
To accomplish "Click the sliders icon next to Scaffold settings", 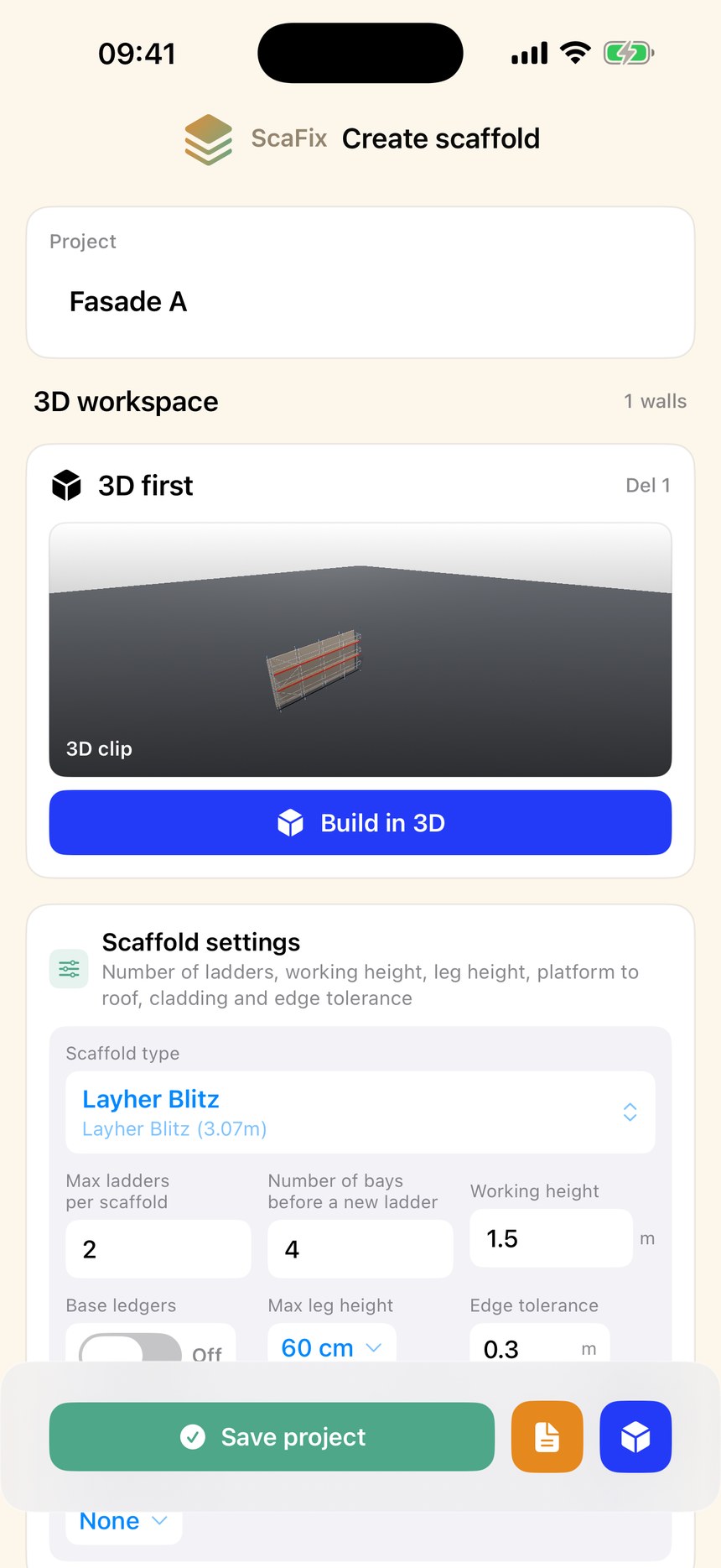I will [68, 968].
